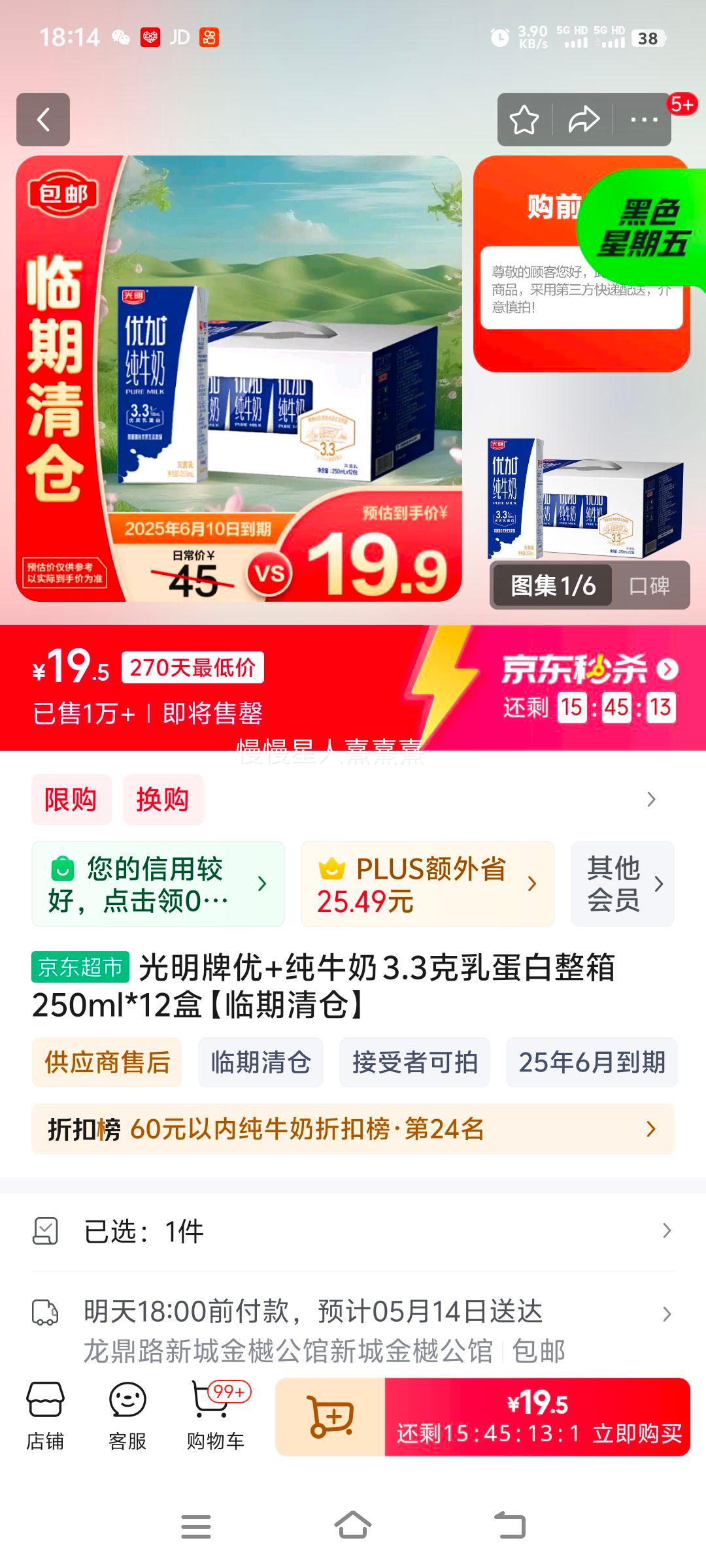This screenshot has height=1568, width=706.
Task: Select the 限购 purchase limit tag
Action: pyautogui.click(x=71, y=799)
